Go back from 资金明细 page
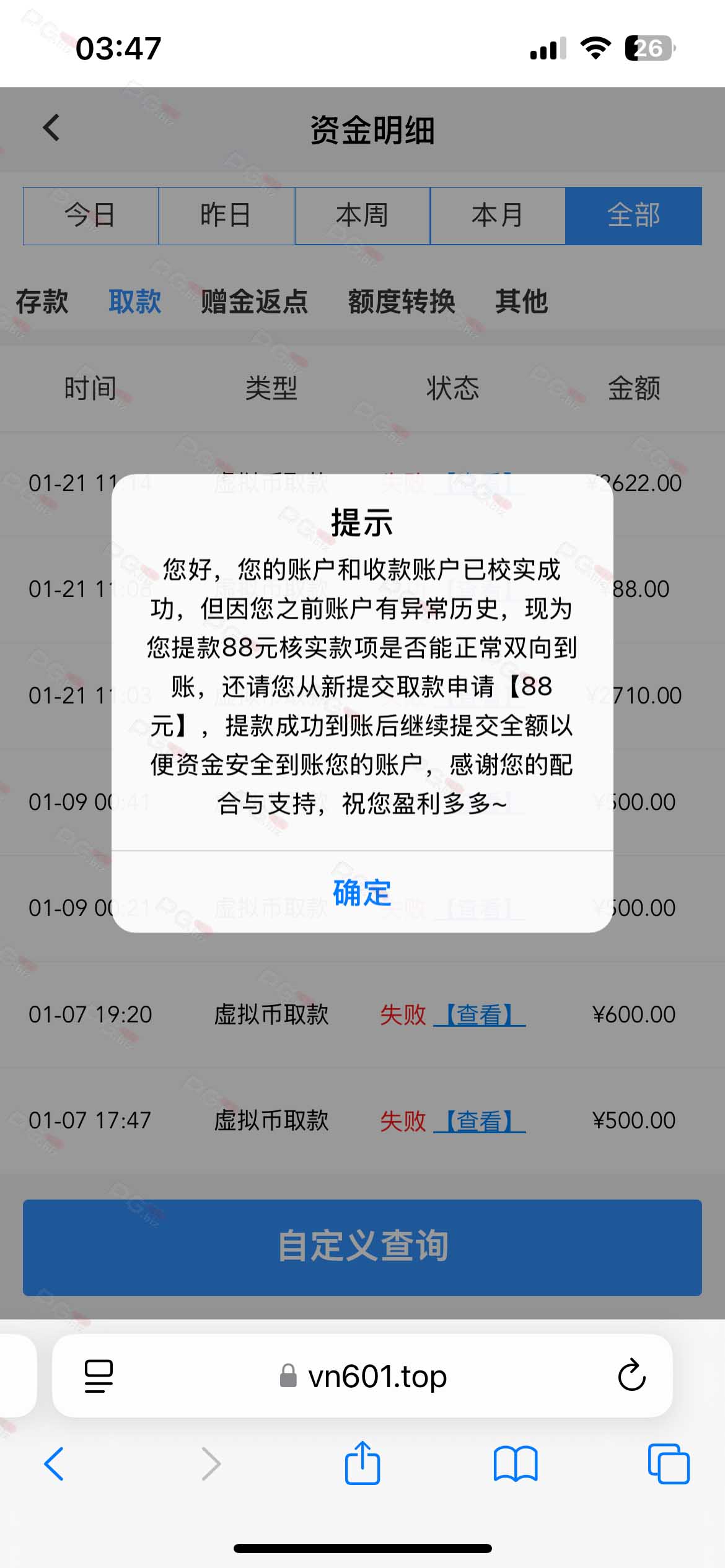Viewport: 725px width, 1568px height. [x=51, y=128]
